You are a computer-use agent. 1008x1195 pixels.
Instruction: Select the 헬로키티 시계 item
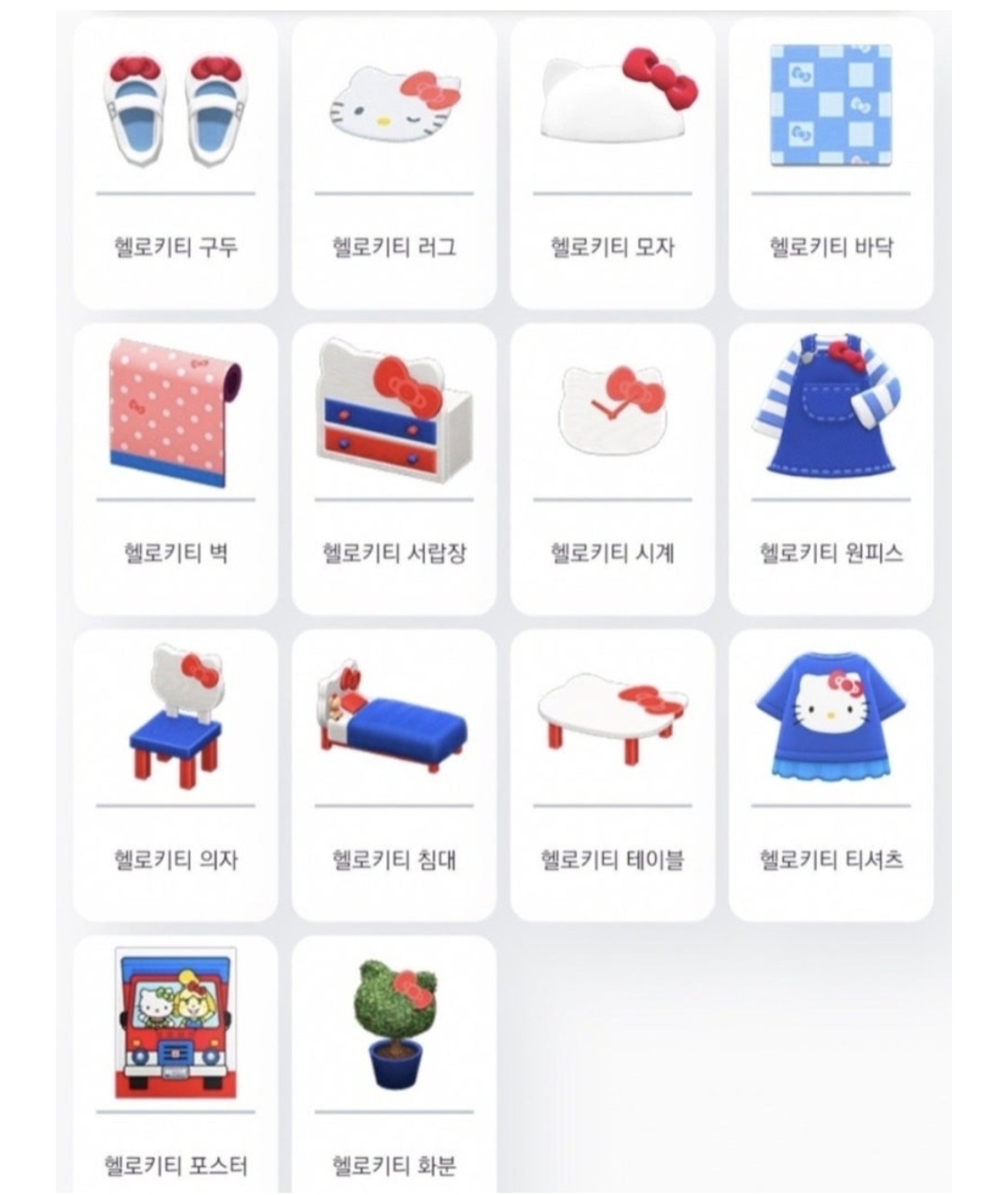(x=612, y=470)
